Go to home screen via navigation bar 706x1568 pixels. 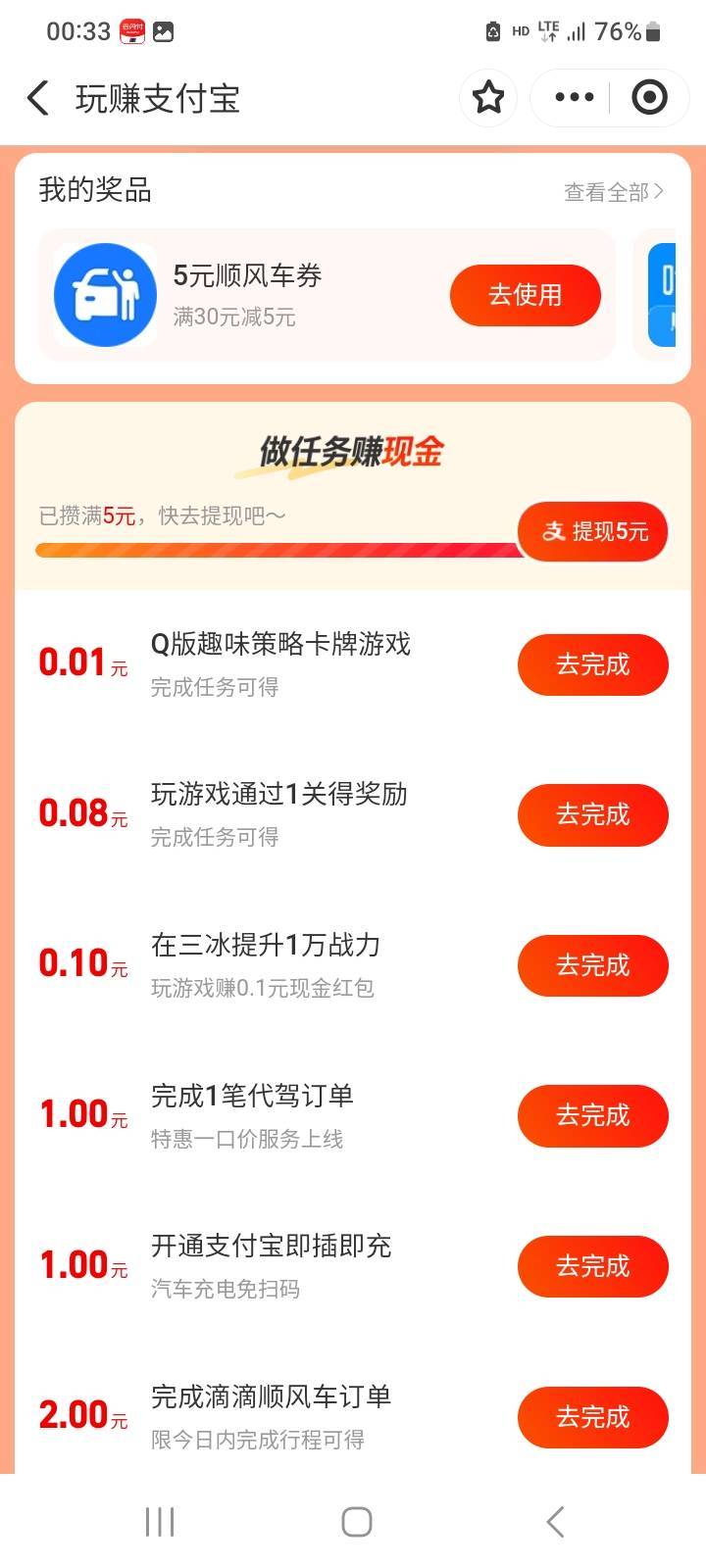(x=356, y=1522)
